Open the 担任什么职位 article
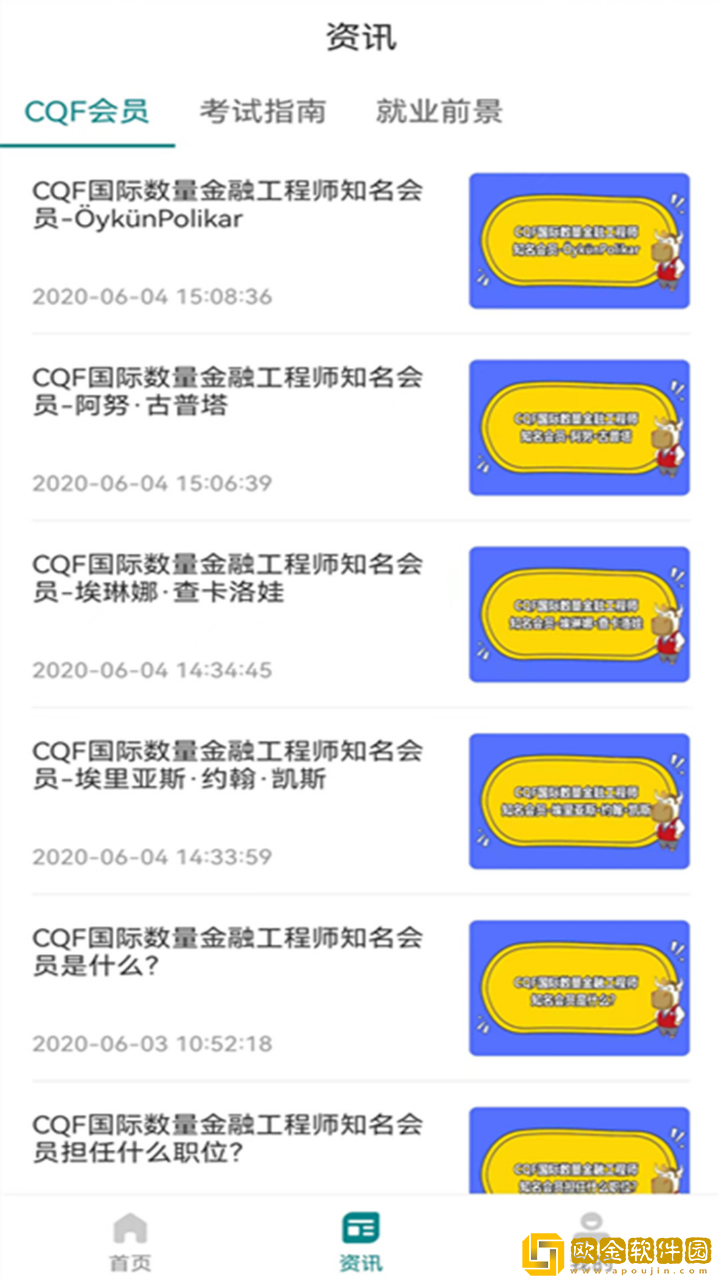This screenshot has width=720, height=1280. pyautogui.click(x=230, y=1138)
